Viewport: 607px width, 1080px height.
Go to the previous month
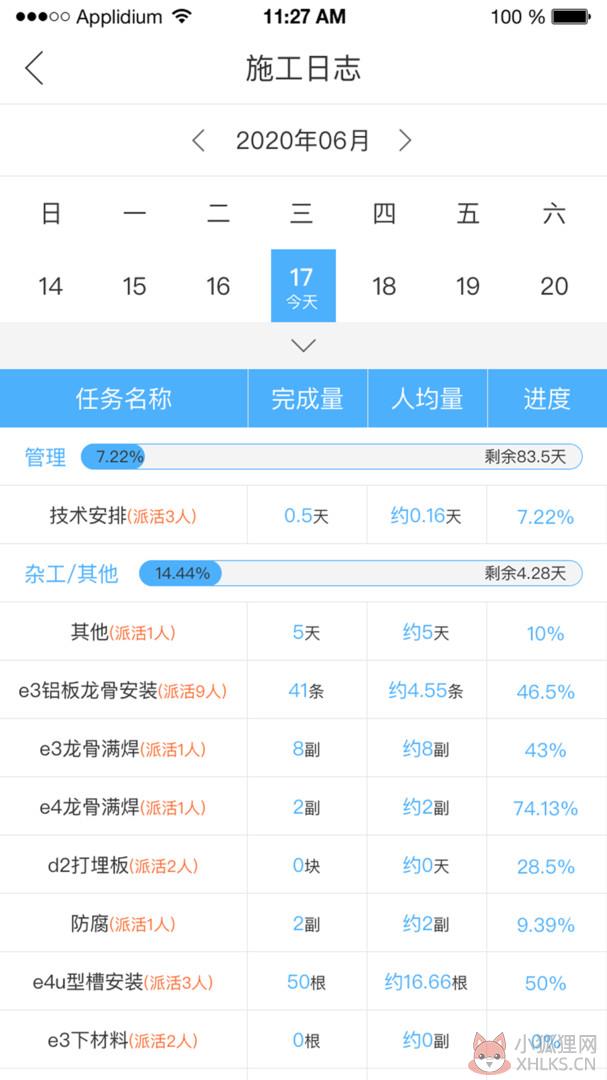coord(198,141)
